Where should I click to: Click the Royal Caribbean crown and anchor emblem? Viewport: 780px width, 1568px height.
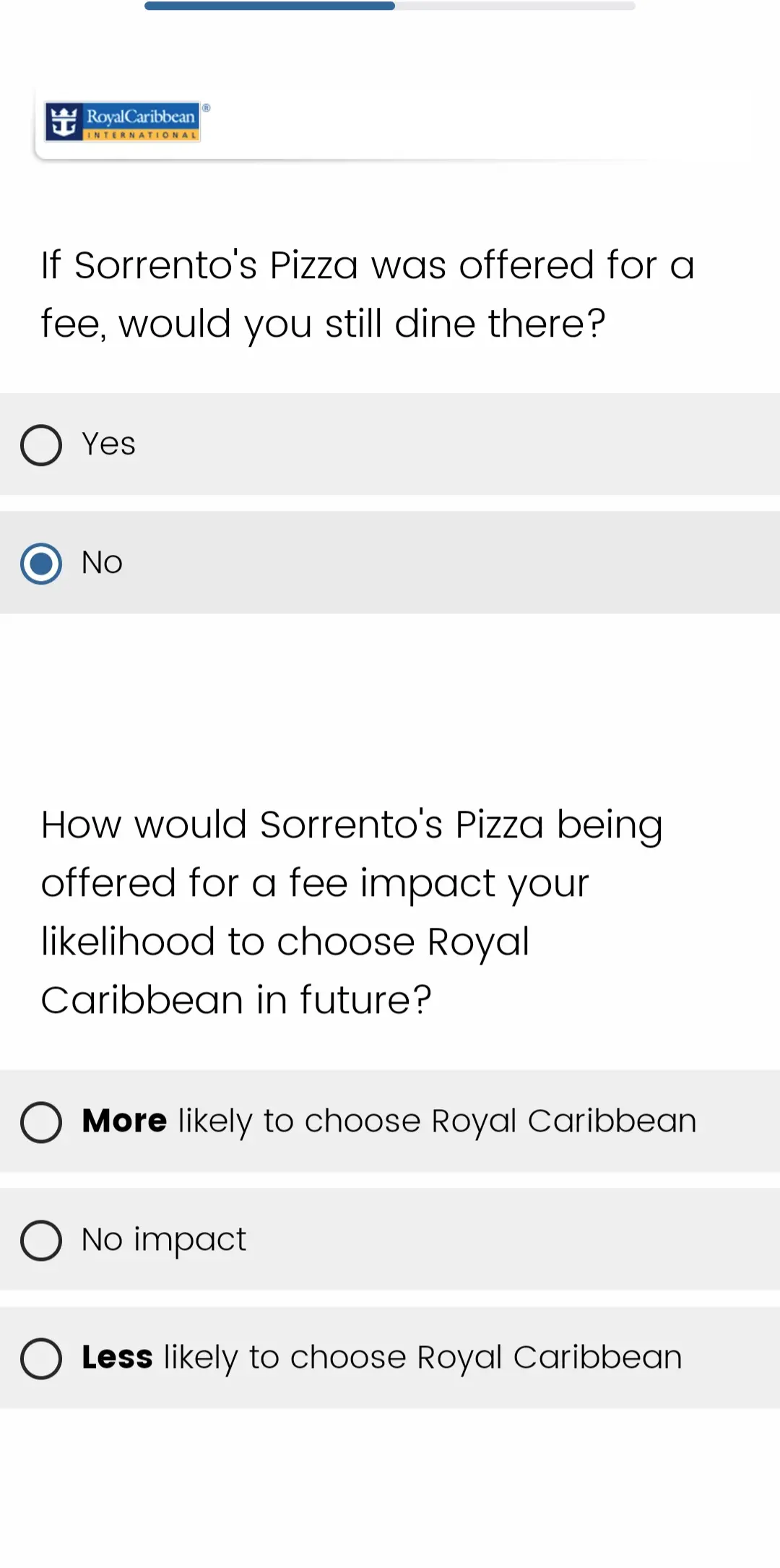coord(64,121)
